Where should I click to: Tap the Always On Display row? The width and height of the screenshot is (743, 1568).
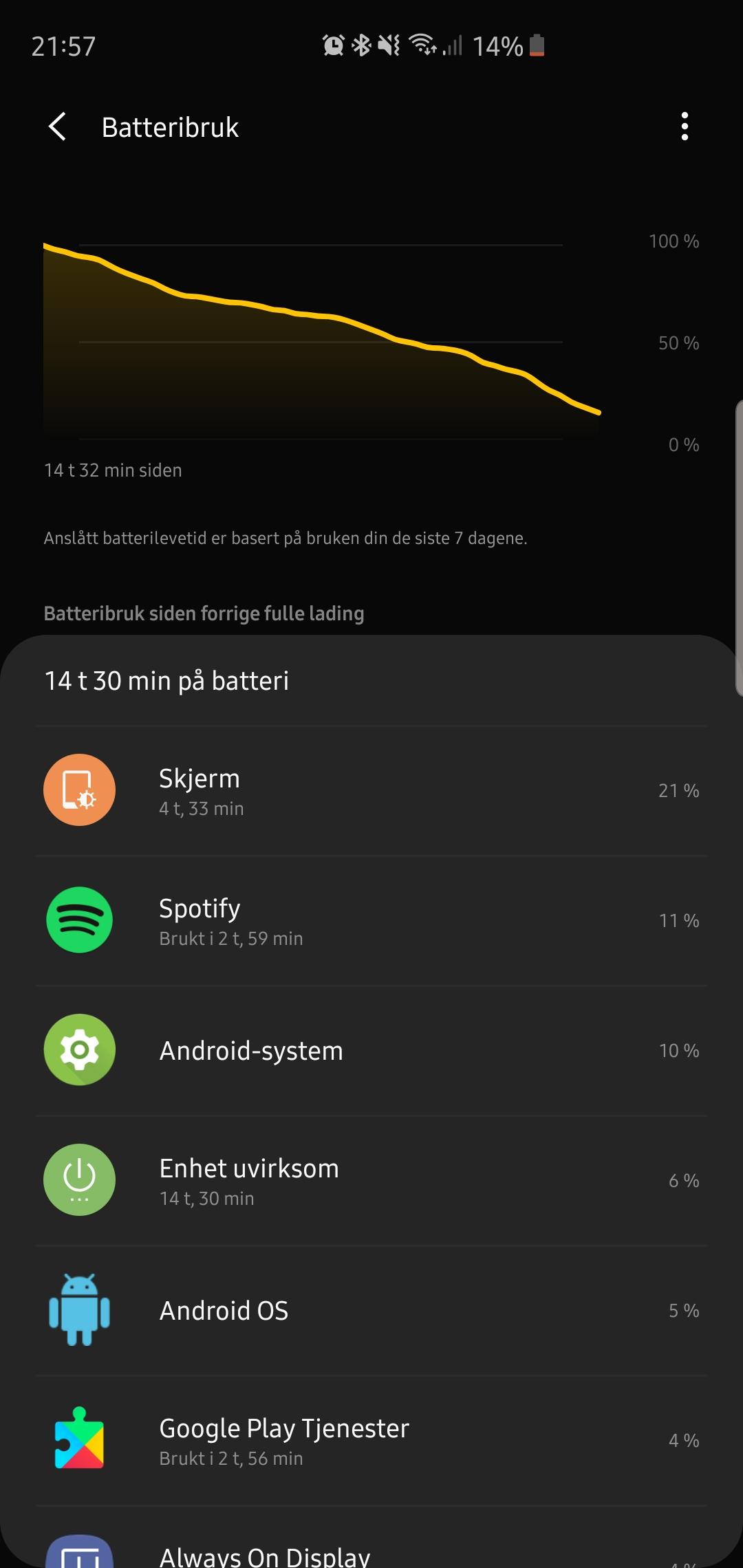click(x=371, y=1538)
